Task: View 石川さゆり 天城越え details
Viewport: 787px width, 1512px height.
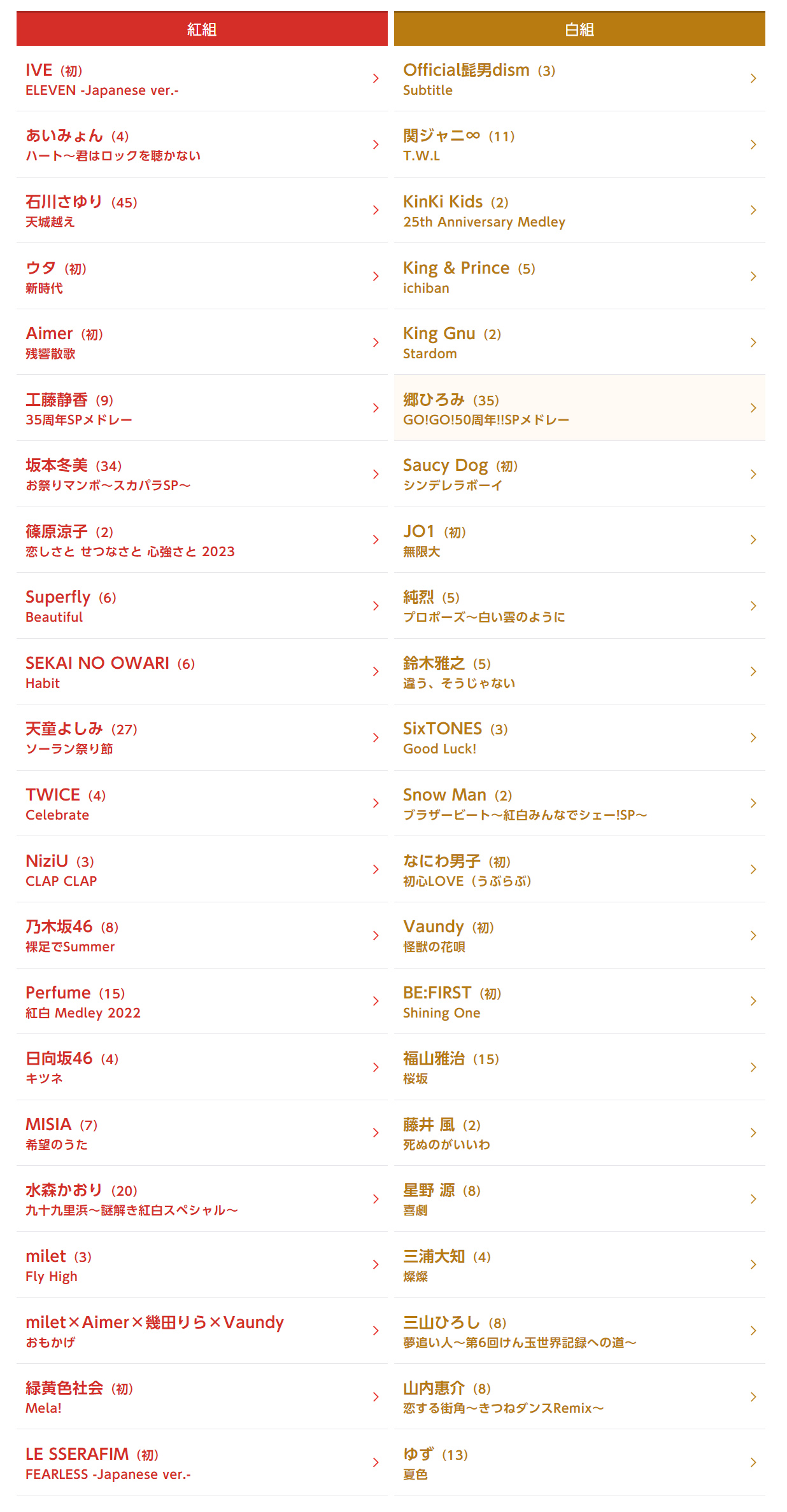Action: tap(202, 210)
